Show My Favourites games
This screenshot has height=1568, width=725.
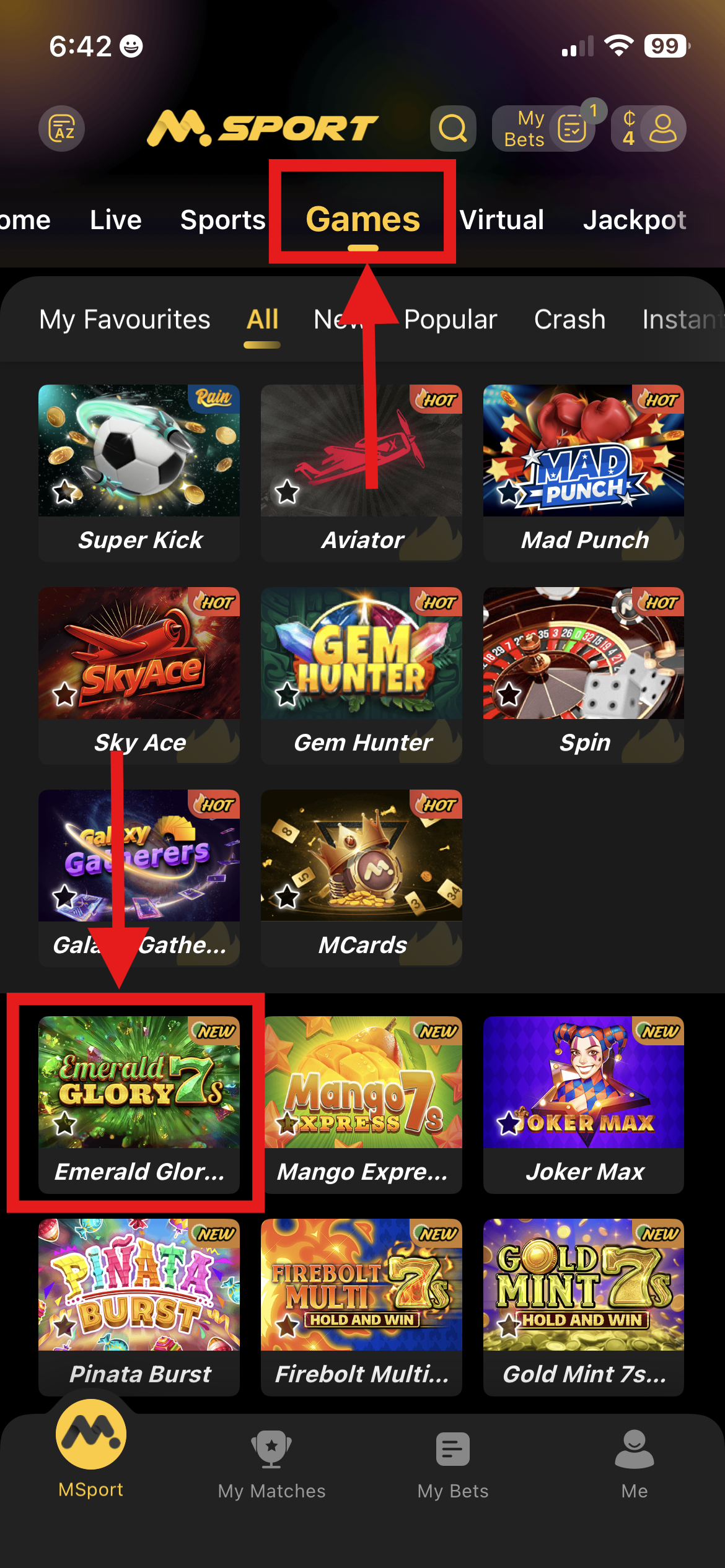pyautogui.click(x=125, y=320)
